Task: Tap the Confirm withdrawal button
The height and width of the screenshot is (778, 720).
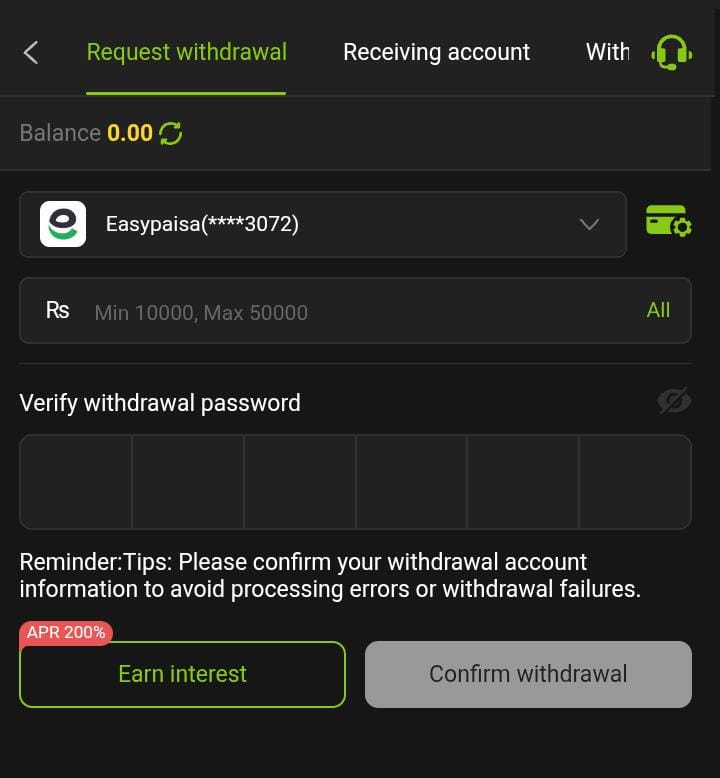Action: pyautogui.click(x=528, y=674)
